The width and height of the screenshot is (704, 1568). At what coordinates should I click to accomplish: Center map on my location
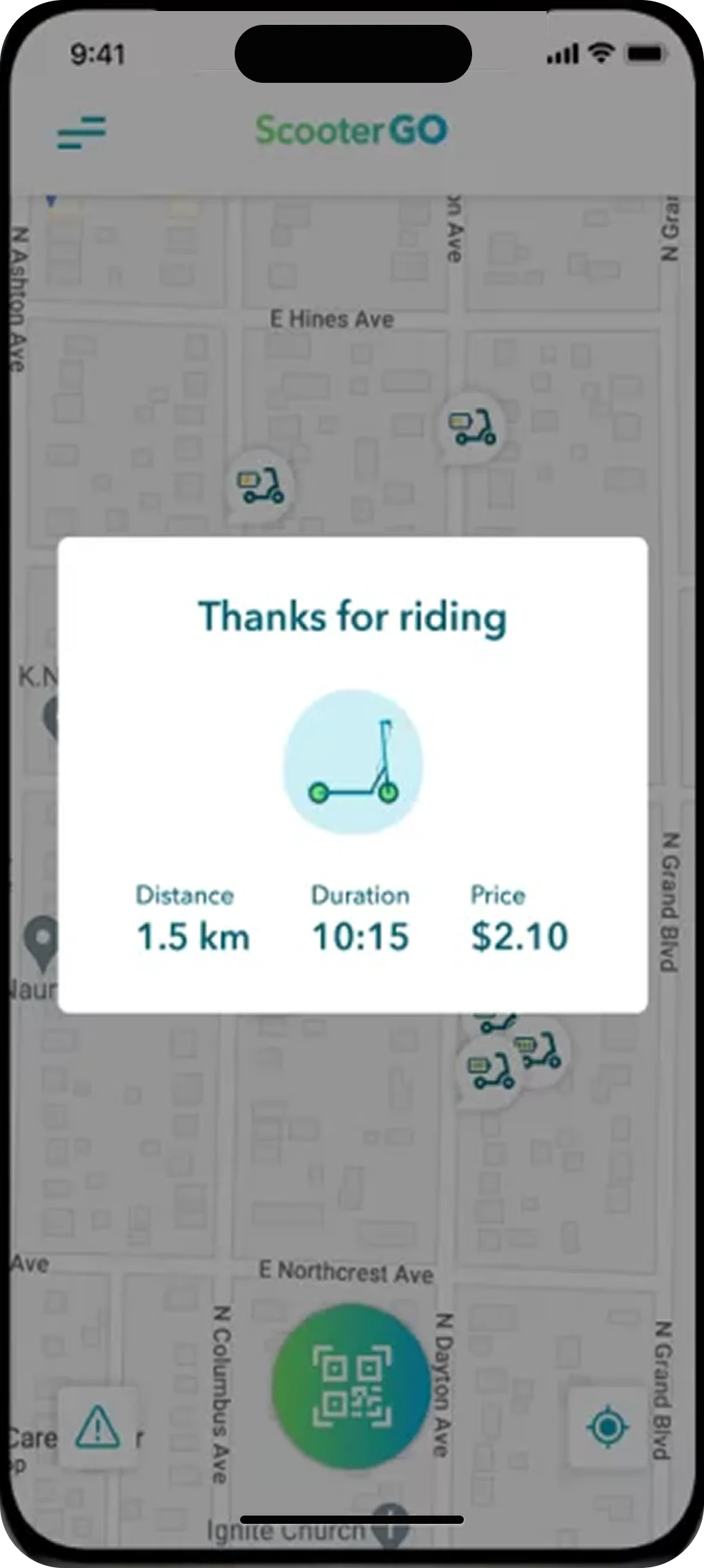click(x=607, y=1427)
